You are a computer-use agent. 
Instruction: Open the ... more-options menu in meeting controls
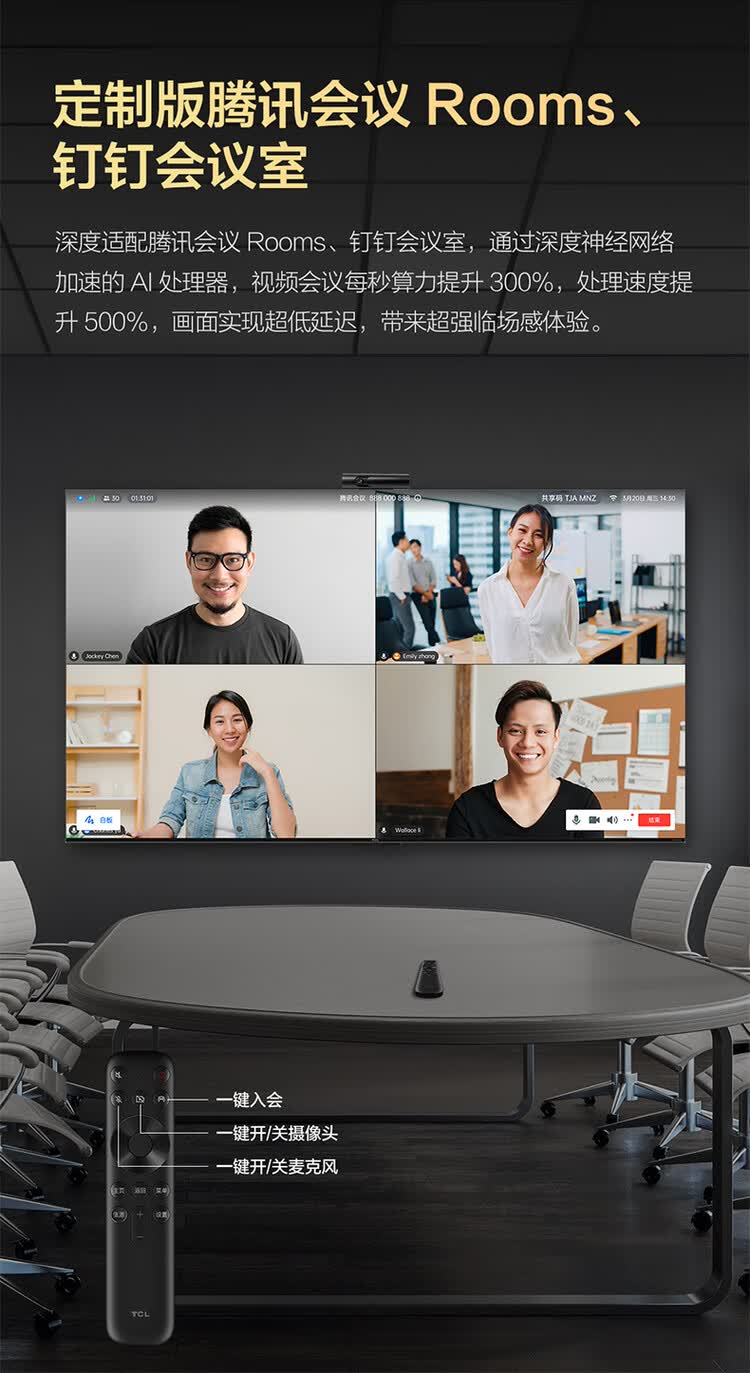pos(628,820)
